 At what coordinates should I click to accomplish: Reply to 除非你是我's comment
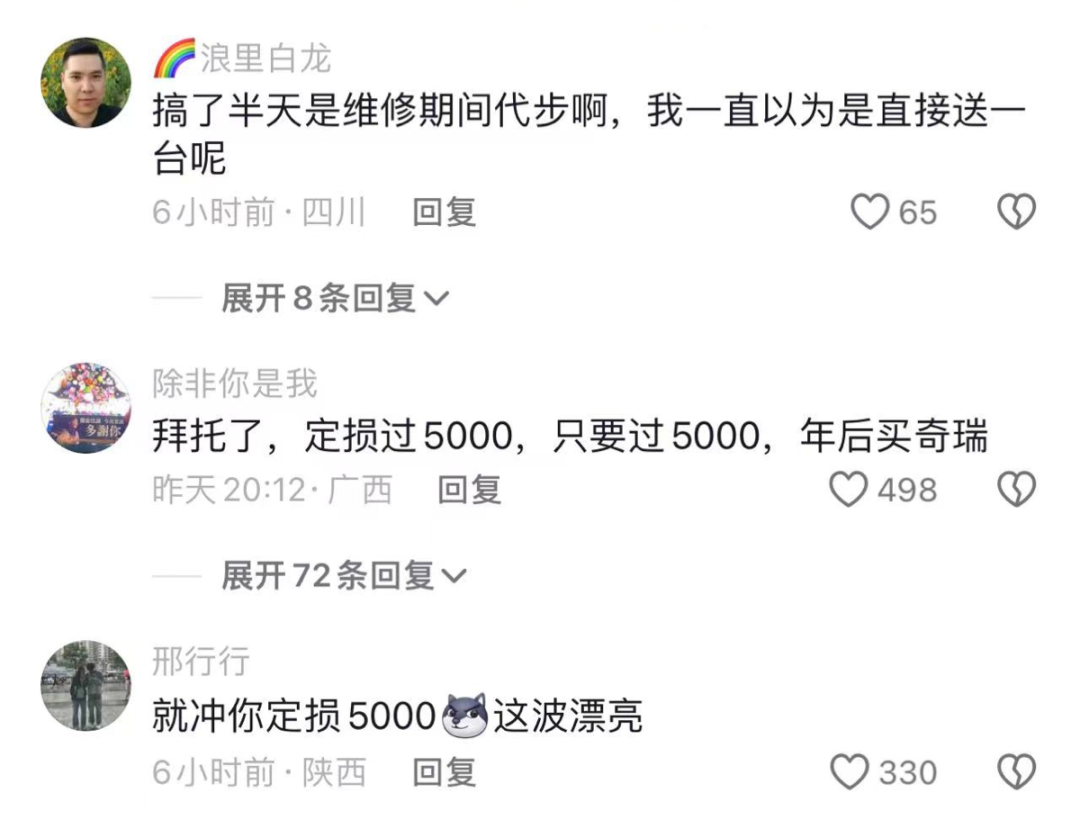click(470, 489)
